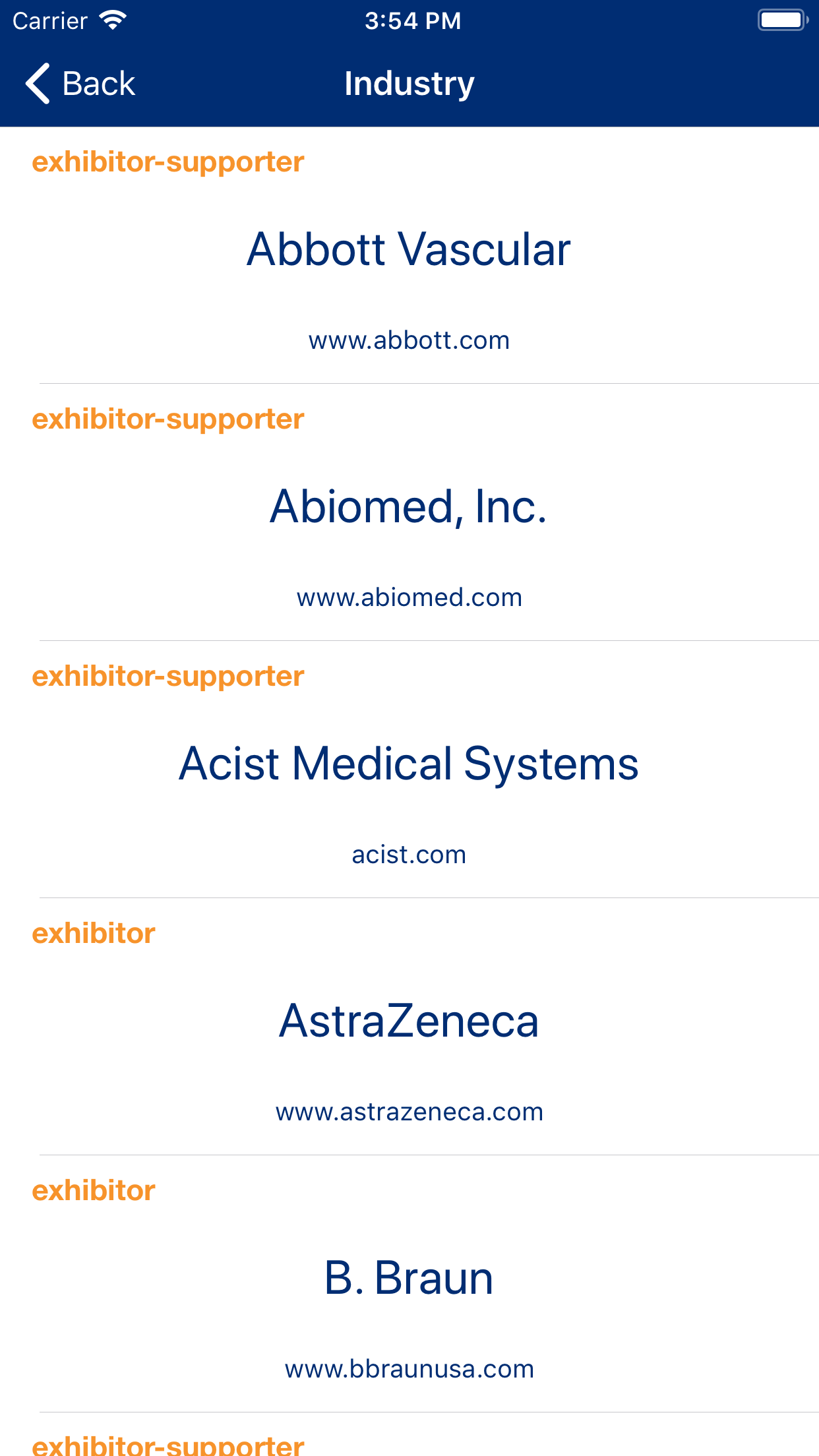Screen dimensions: 819x1456
Task: Open the www.abbott.com link
Action: pyautogui.click(x=409, y=340)
